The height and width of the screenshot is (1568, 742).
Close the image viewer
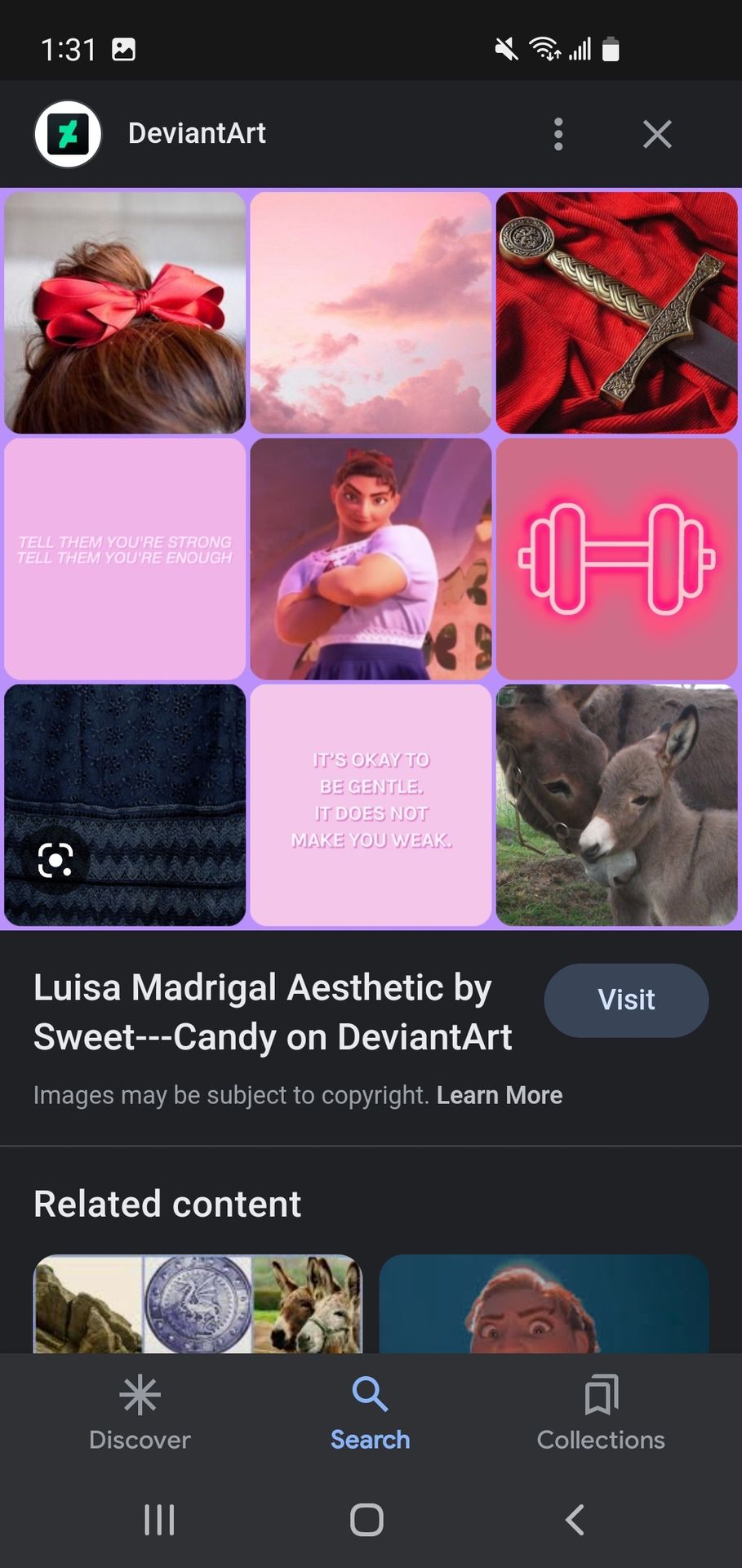tap(657, 134)
